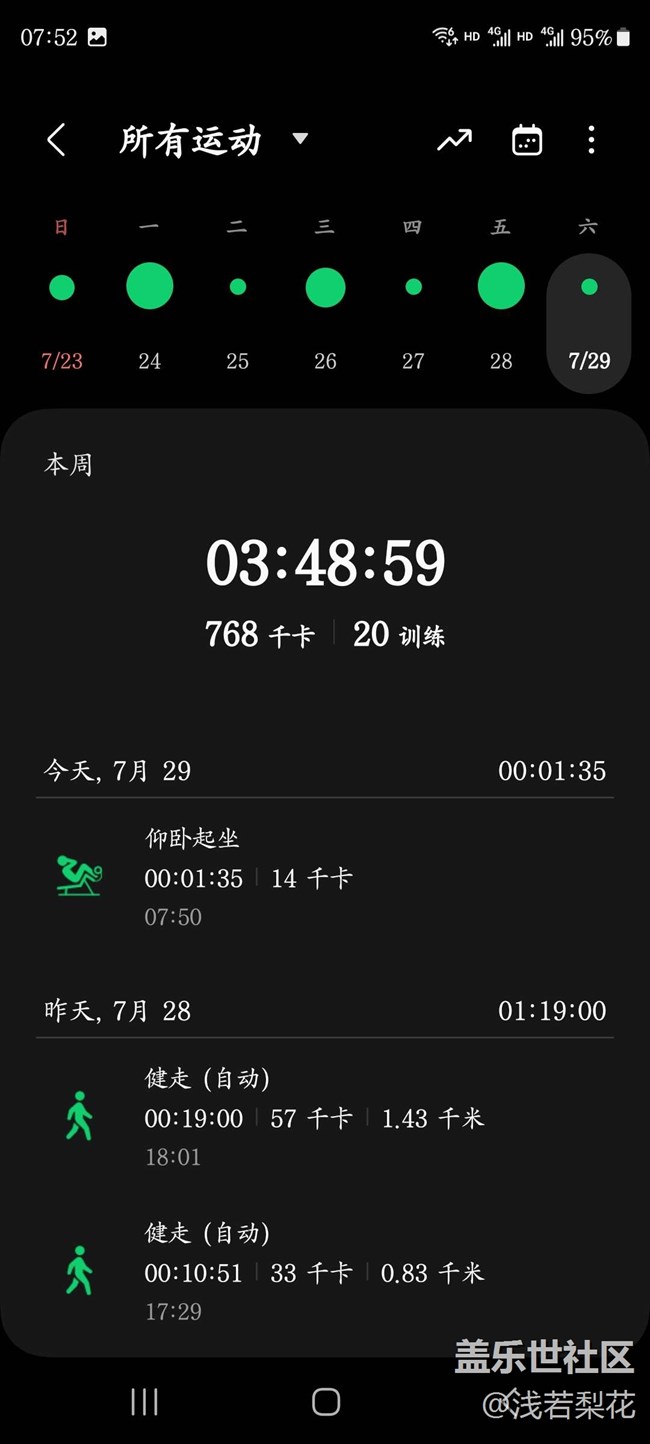Tap the system home button
650x1444 pixels.
(325, 1402)
